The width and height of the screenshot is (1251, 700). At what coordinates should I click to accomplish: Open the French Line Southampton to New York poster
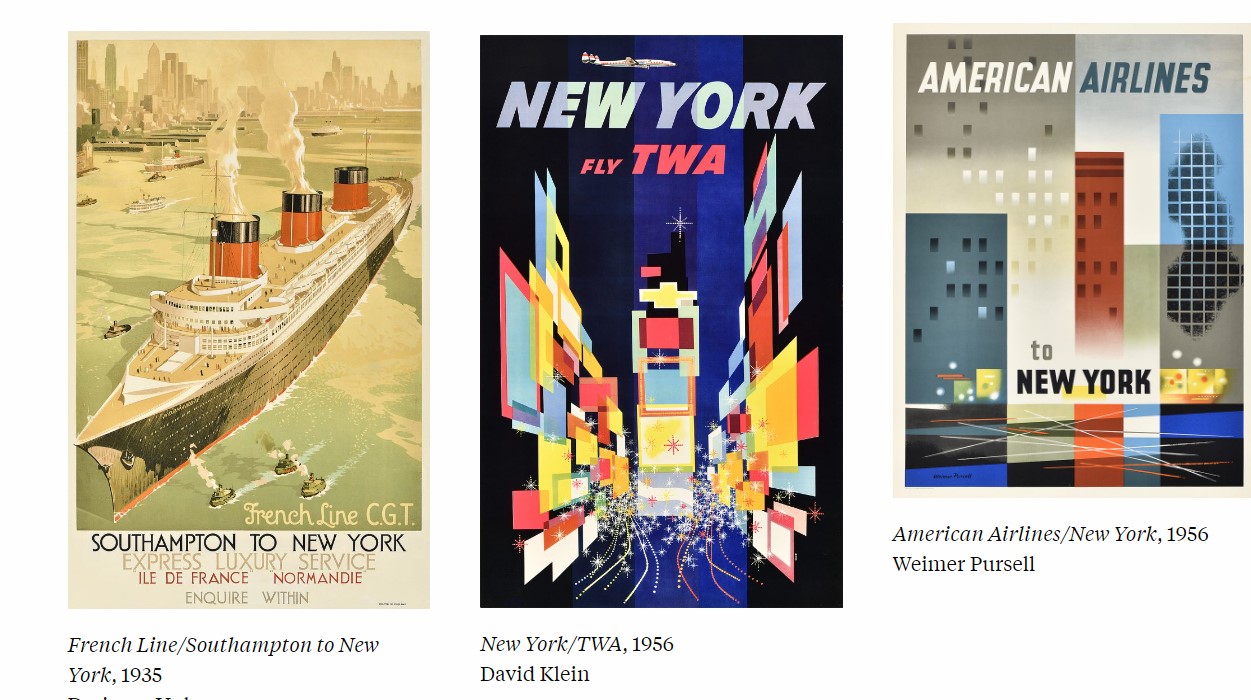tap(248, 320)
